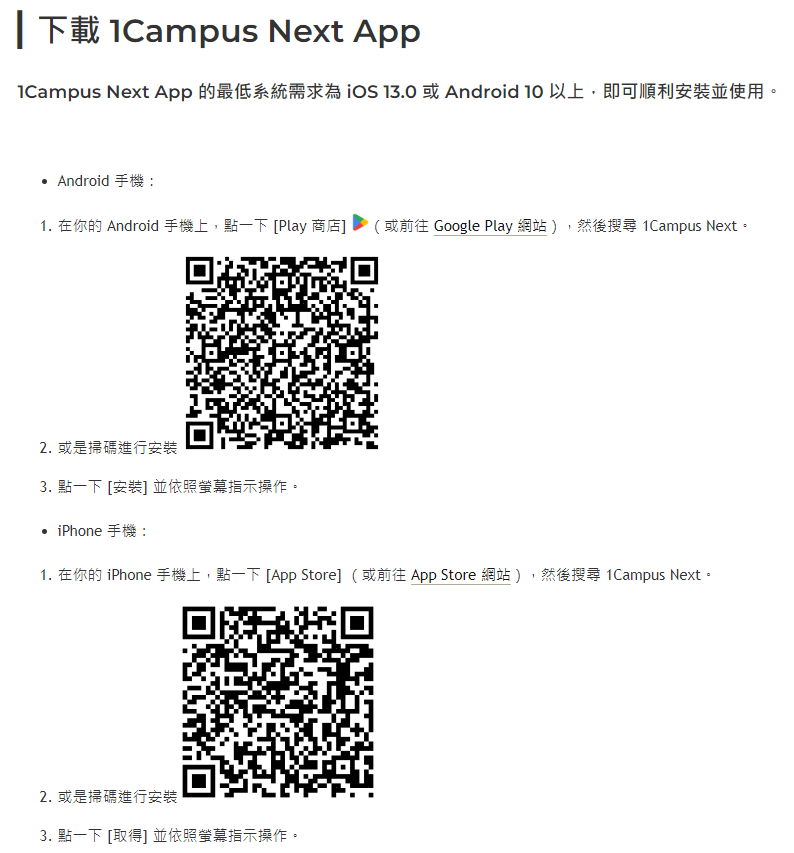Viewport: 794px width, 853px height.
Task: Open the Google Play 網站 link
Action: (490, 226)
